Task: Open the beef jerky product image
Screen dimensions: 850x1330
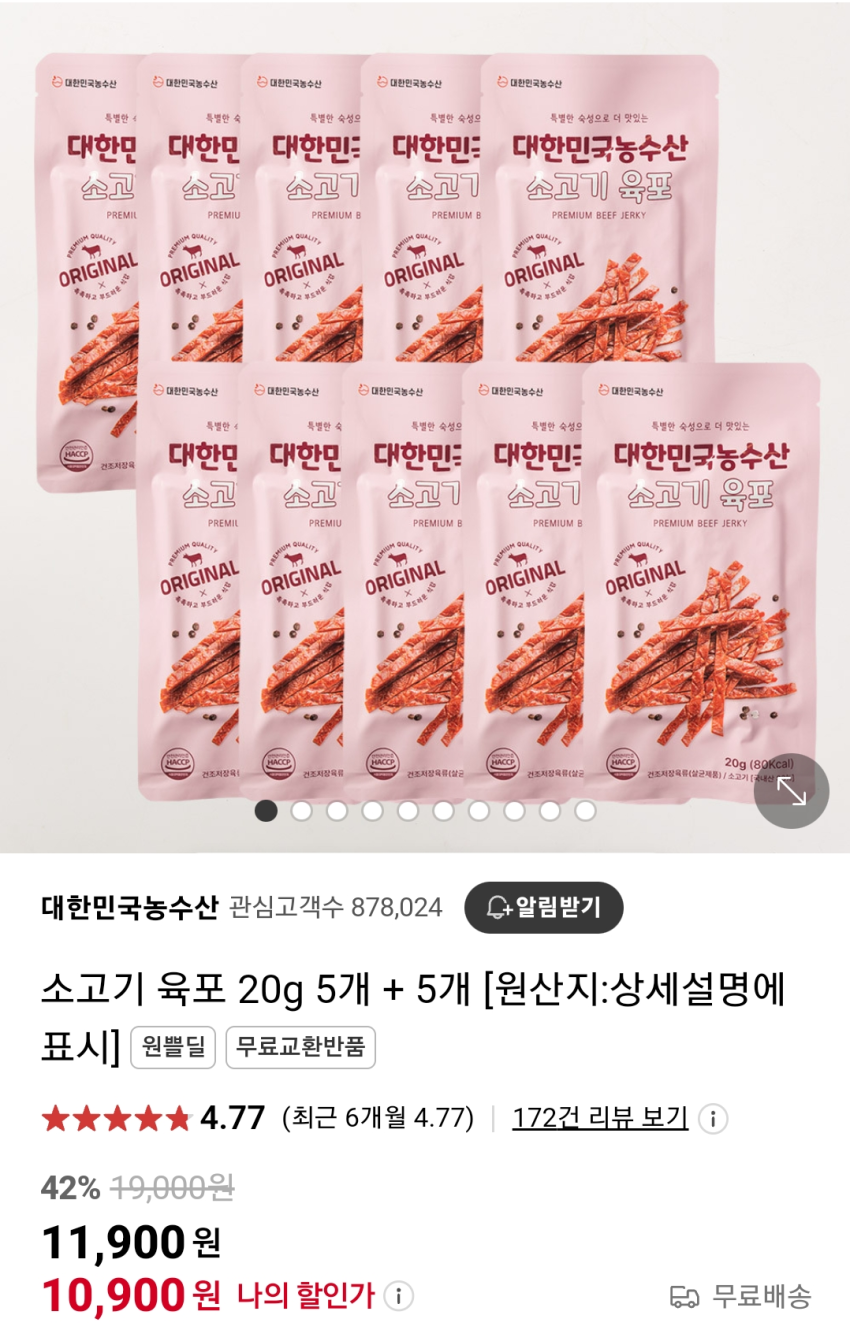Action: point(425,420)
